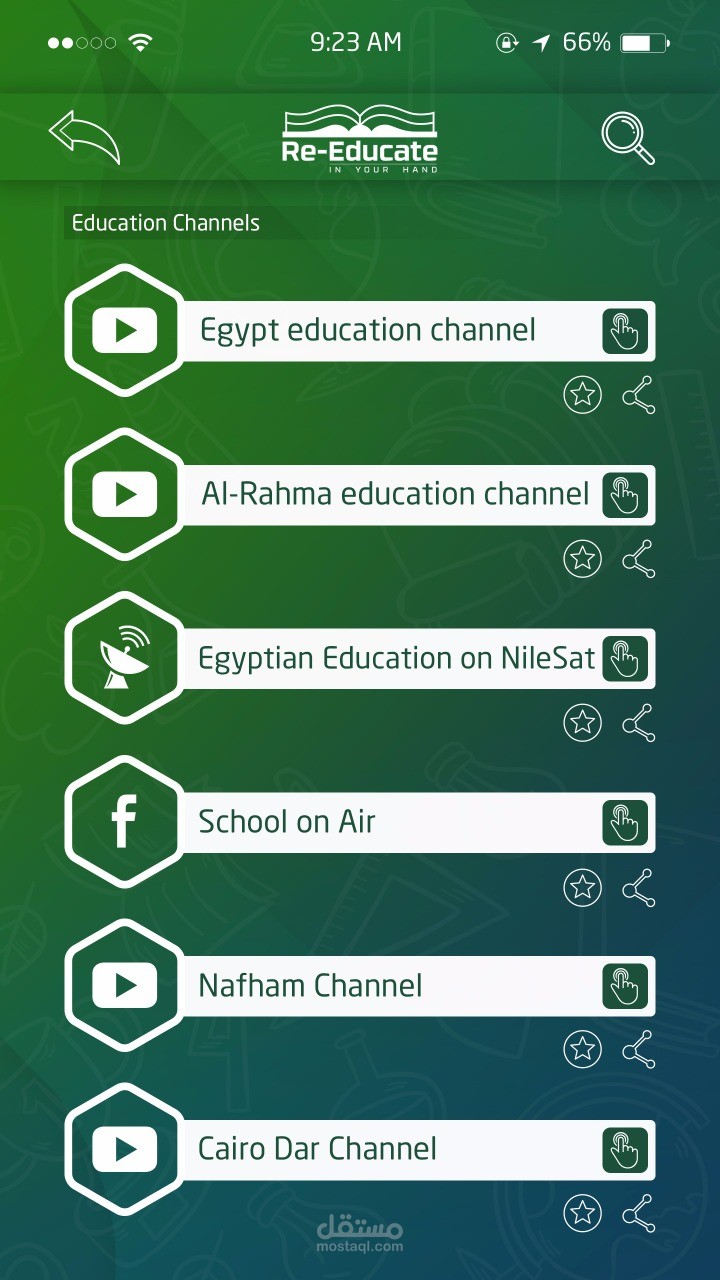Star the Nafham Channel

pyautogui.click(x=583, y=1050)
